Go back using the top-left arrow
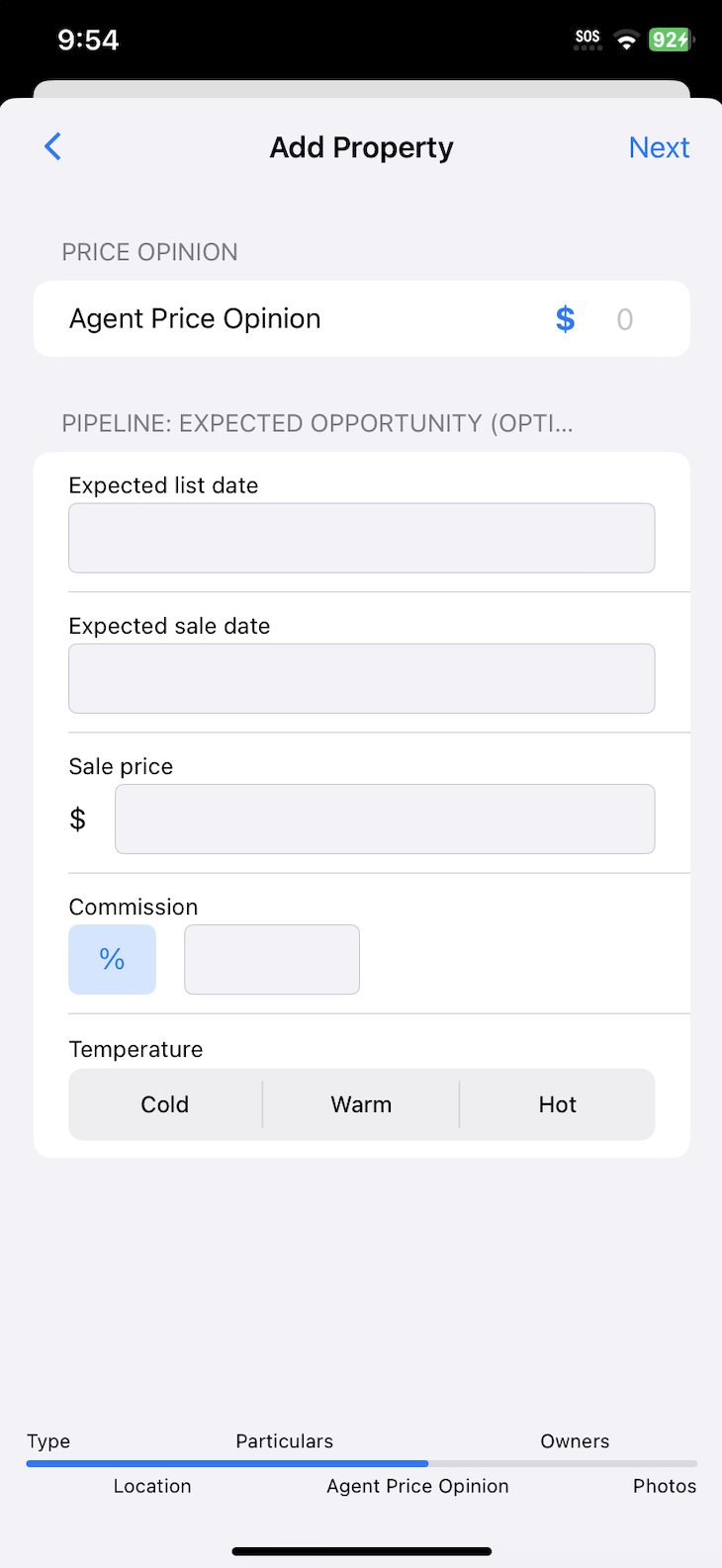The image size is (722, 1568). tap(53, 147)
